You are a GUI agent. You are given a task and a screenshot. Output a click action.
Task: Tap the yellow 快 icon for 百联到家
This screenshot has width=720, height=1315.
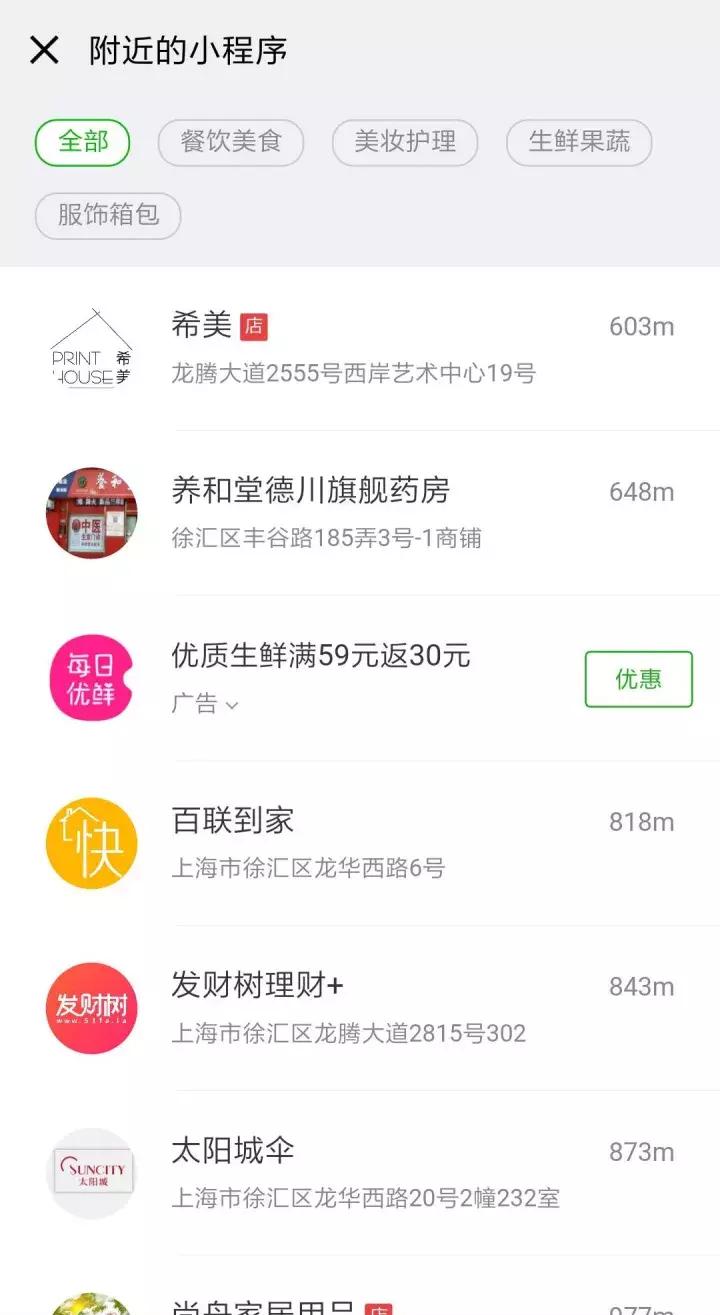91,843
